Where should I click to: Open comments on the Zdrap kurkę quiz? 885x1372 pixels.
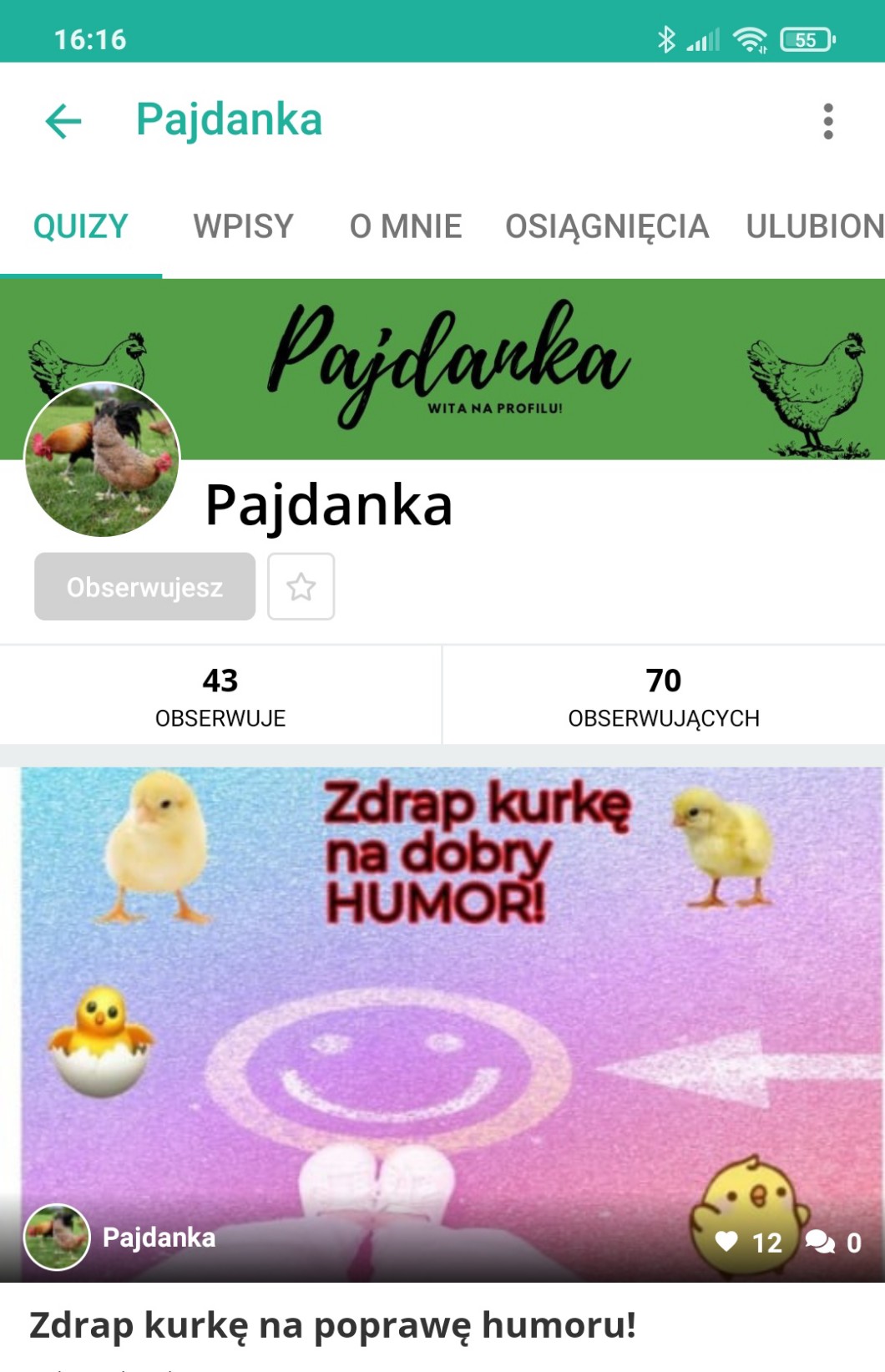pyautogui.click(x=821, y=1242)
